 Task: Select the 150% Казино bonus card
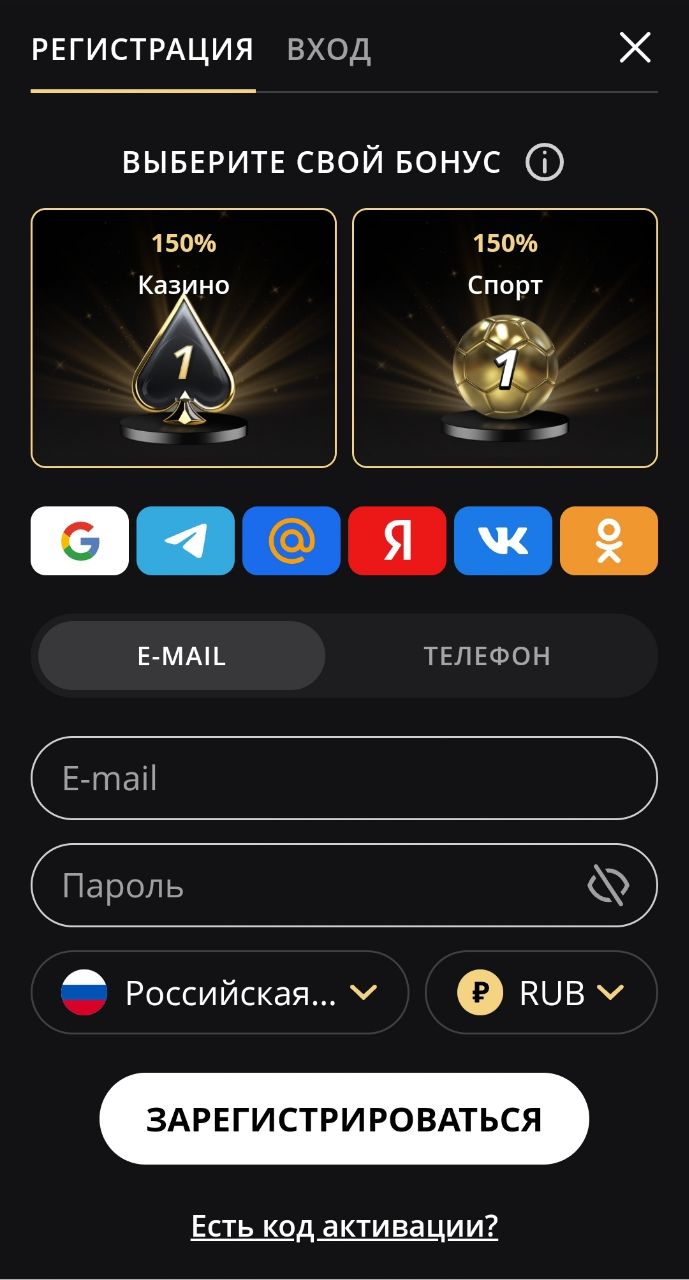184,337
